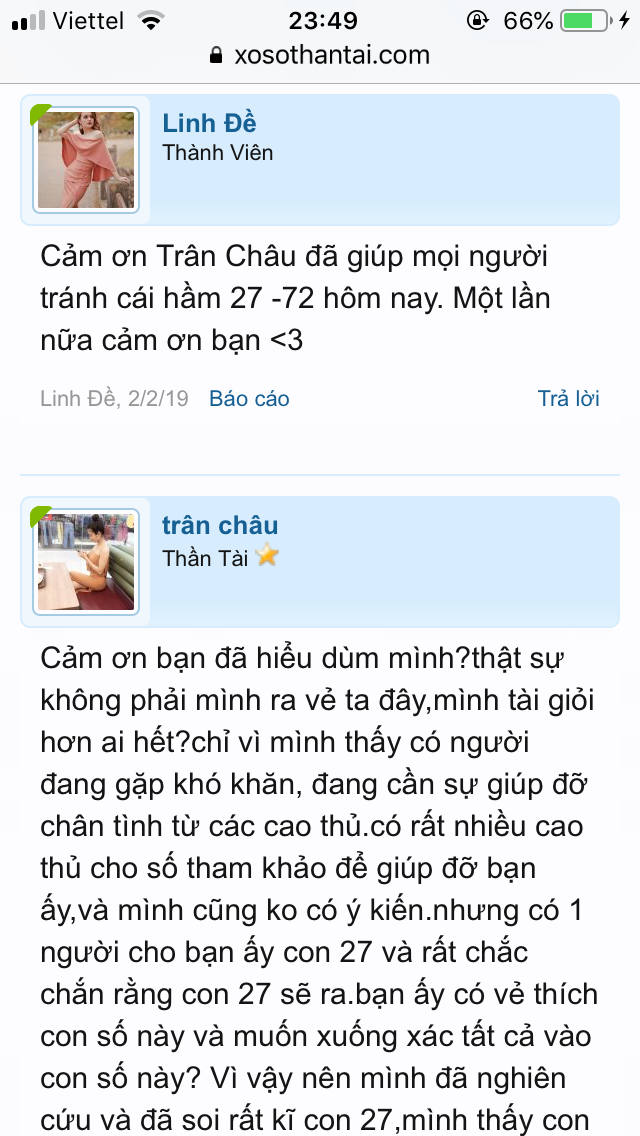Open the 2/2/19 post date link
640x1136 pixels.
157,398
